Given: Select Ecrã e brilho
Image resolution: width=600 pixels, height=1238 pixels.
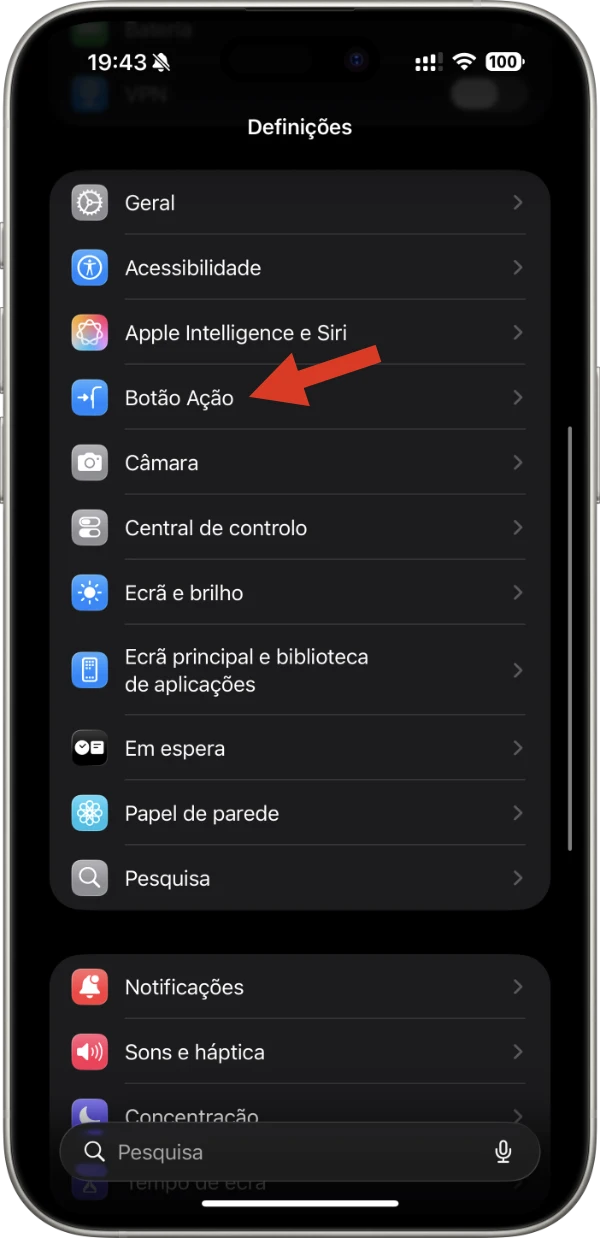Looking at the screenshot, I should pos(300,593).
